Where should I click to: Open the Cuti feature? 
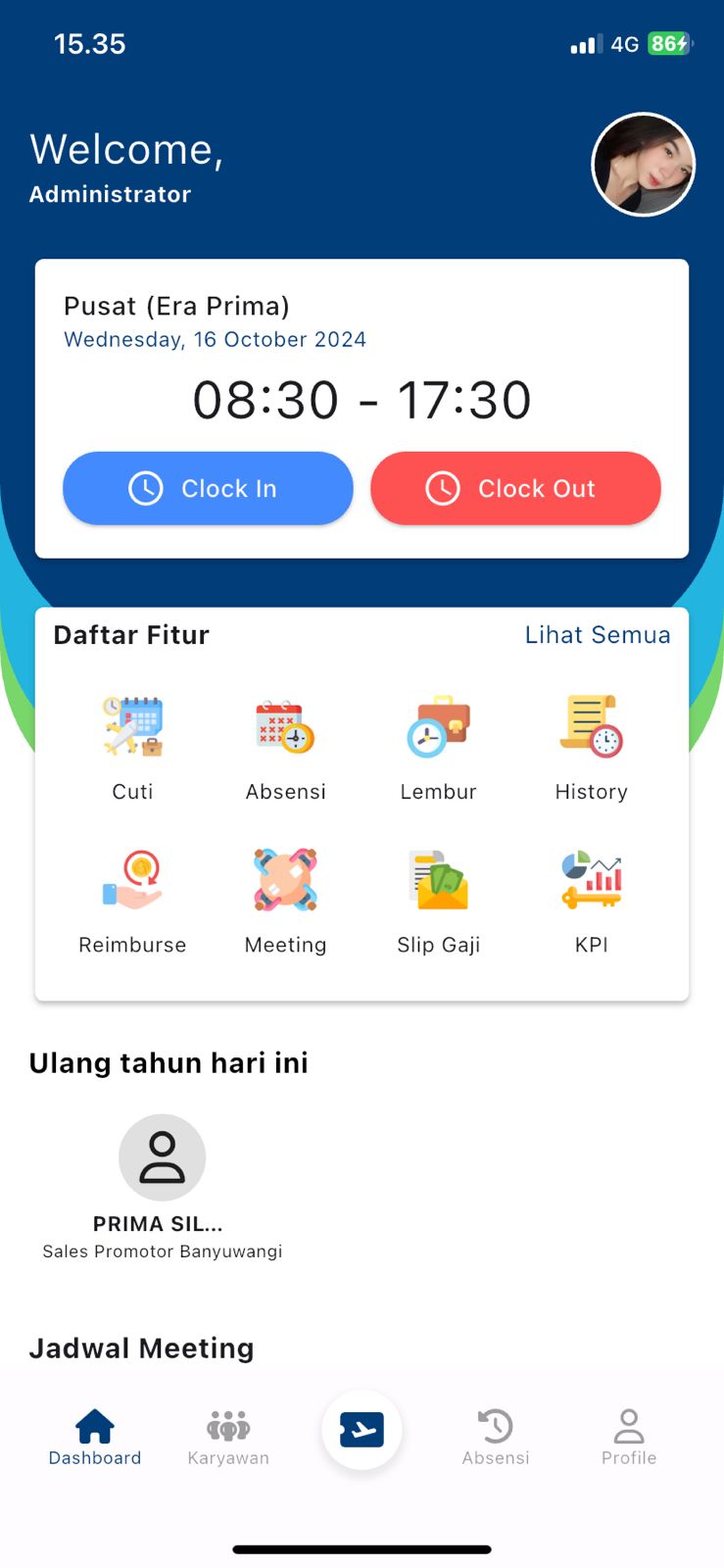132,747
